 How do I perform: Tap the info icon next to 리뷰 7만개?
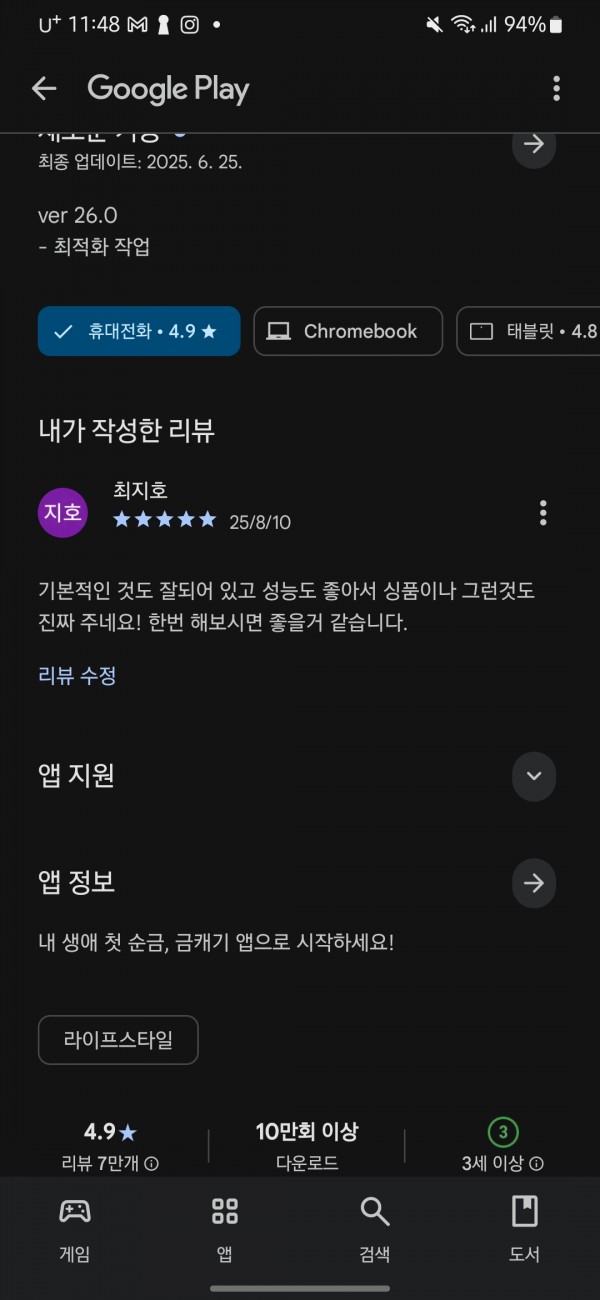pos(152,1164)
